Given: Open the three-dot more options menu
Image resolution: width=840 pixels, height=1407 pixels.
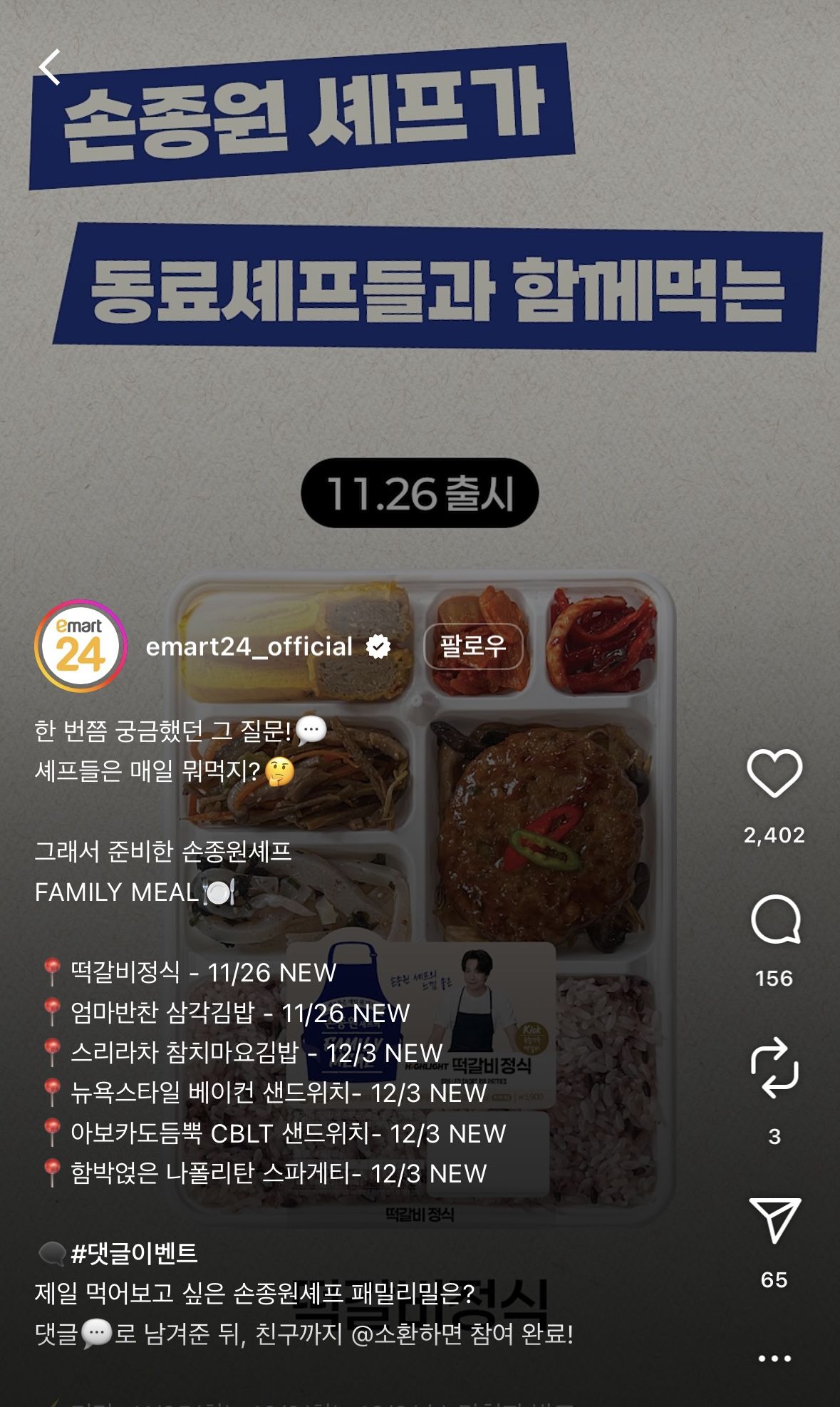Looking at the screenshot, I should point(774,1359).
